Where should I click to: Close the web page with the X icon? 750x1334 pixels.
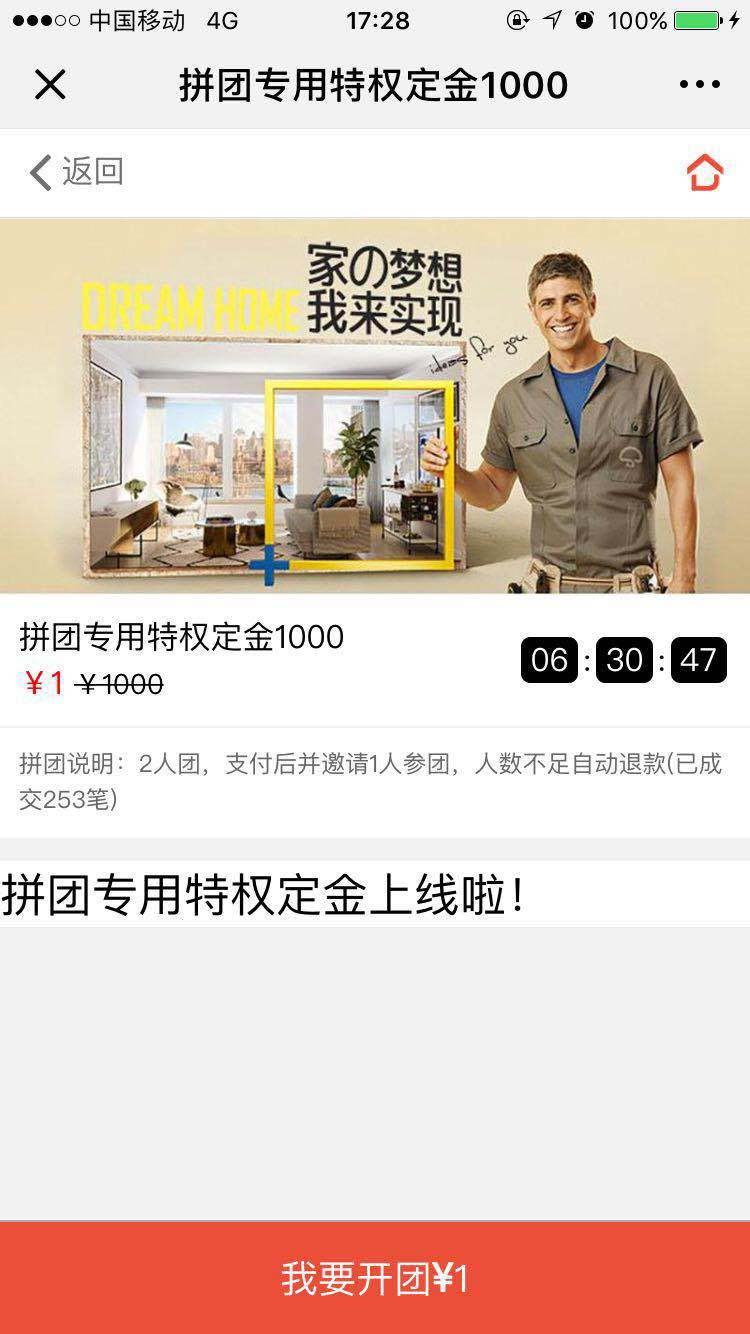click(x=50, y=85)
